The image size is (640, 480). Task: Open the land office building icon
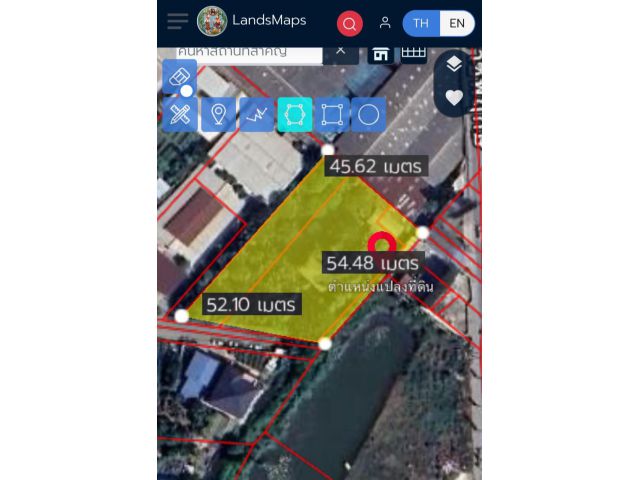click(x=381, y=53)
